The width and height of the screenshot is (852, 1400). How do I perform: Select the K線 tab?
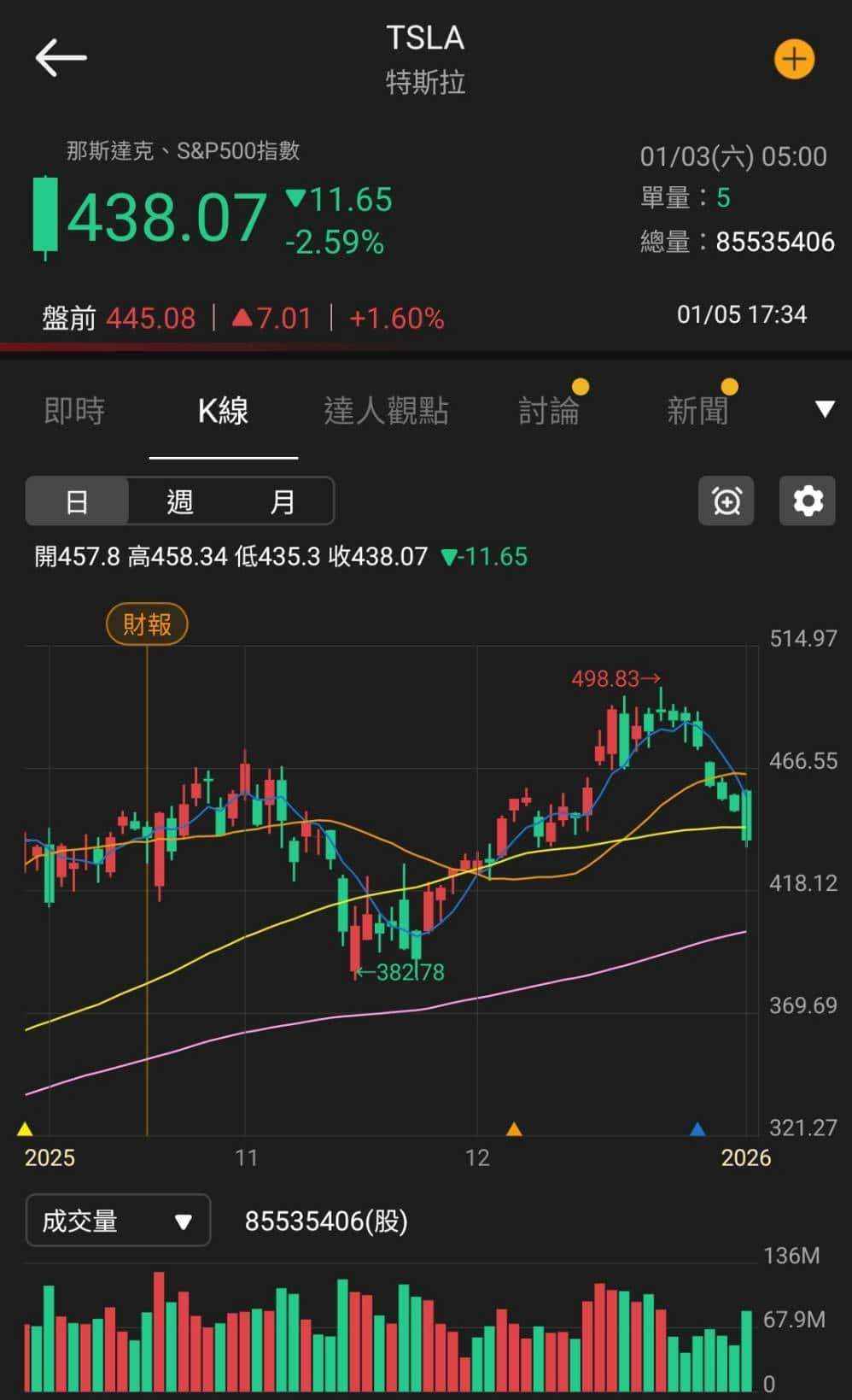click(x=224, y=410)
